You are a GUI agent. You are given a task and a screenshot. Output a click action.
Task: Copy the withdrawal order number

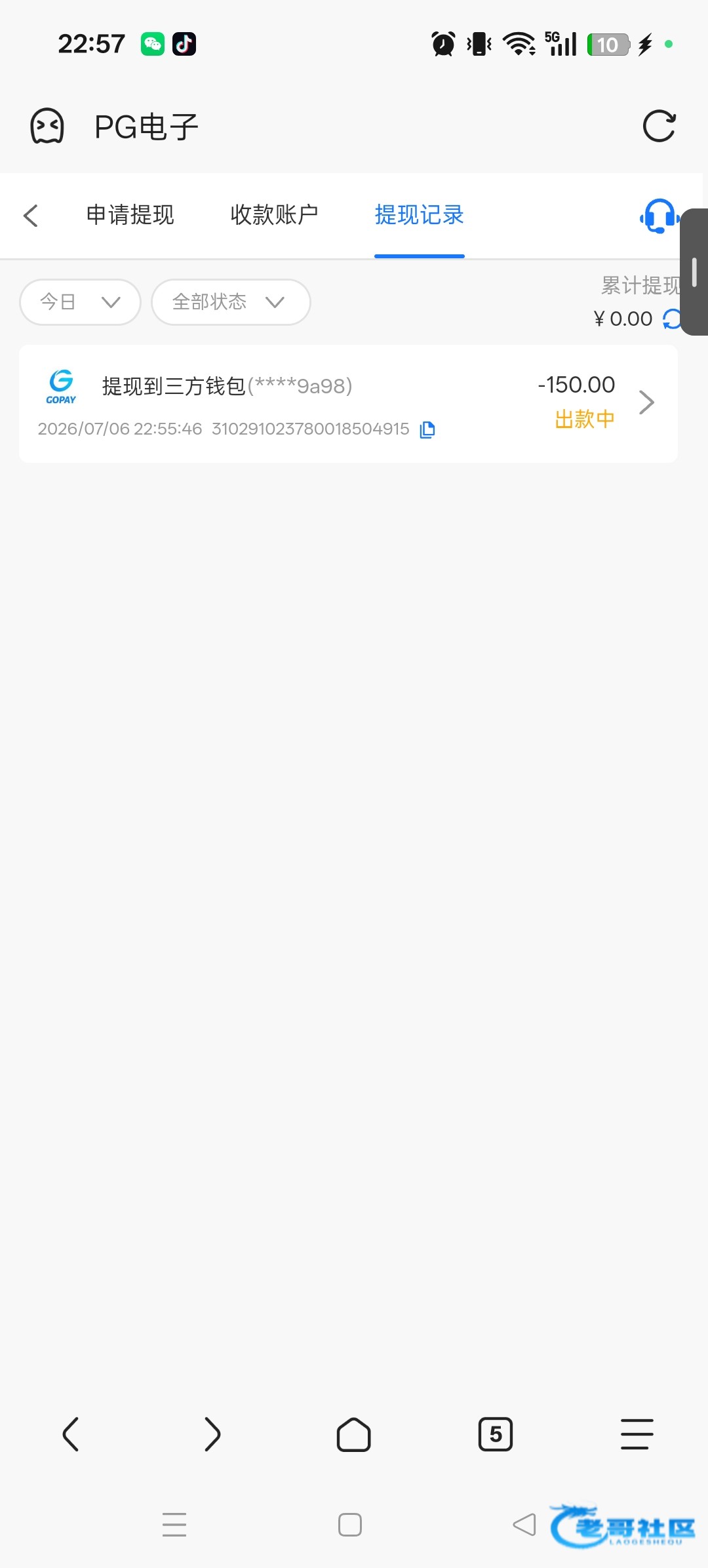tap(427, 429)
